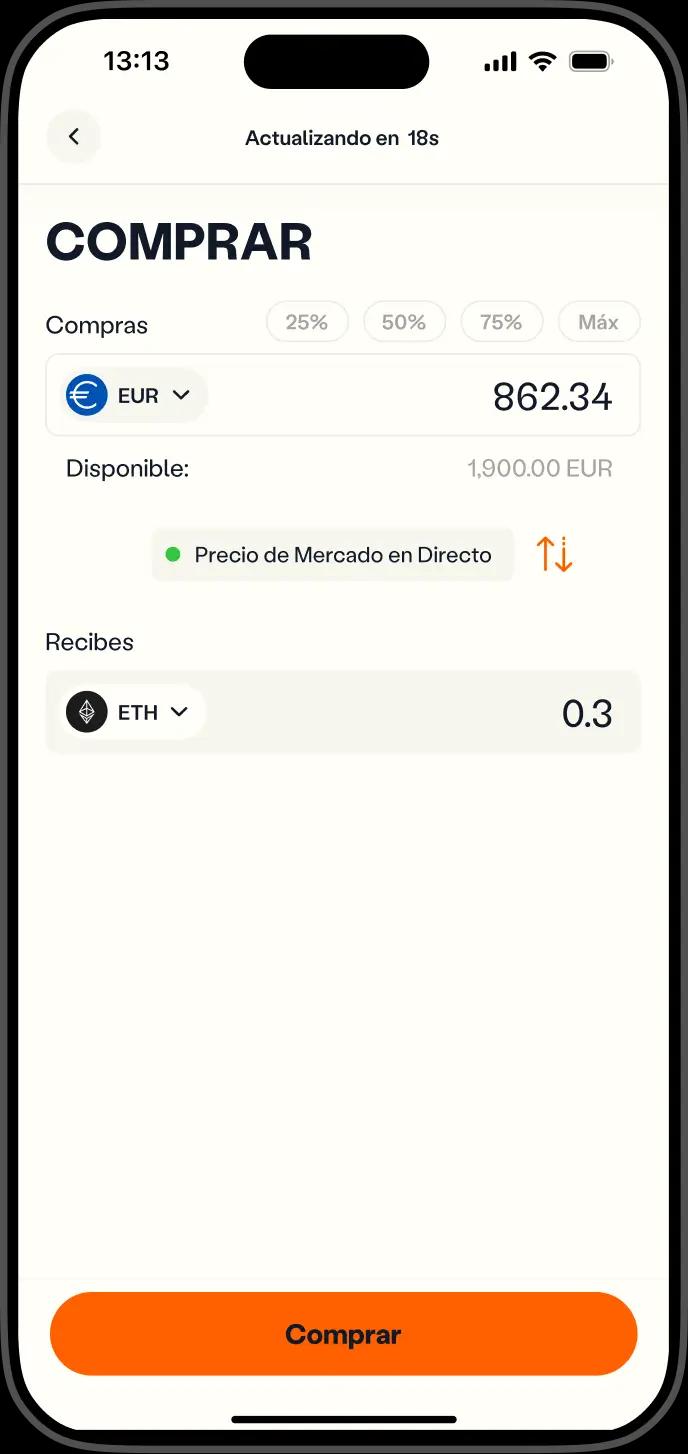Set amount to 75%

click(501, 322)
